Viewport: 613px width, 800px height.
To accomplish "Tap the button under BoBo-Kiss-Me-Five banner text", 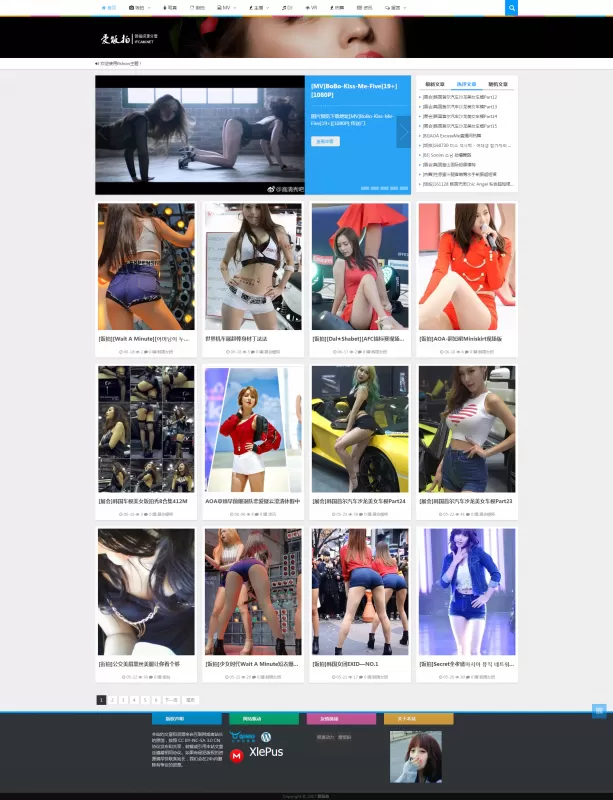I will 325,142.
